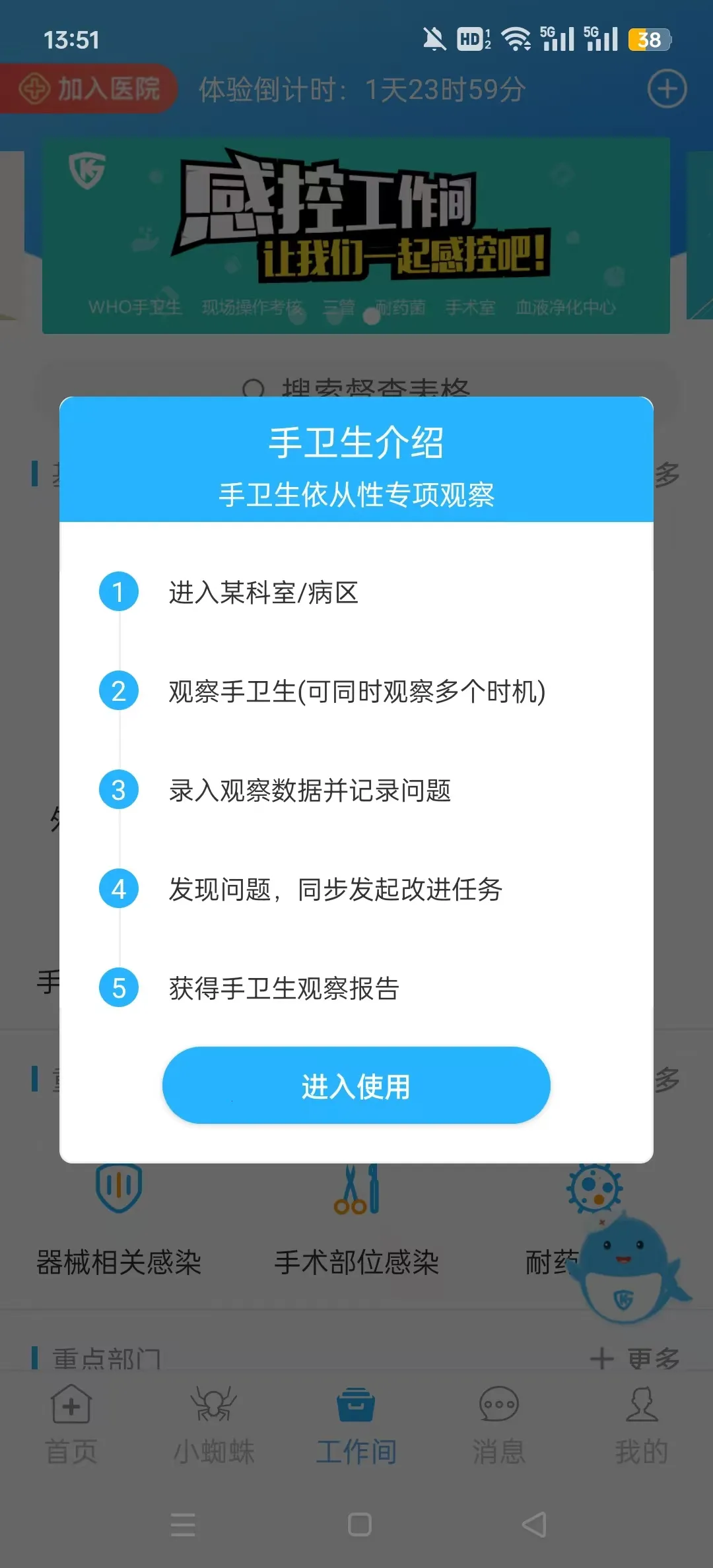Screen dimensions: 713x1568
Task: Tap the plus icon in top-right header
Action: pyautogui.click(x=668, y=89)
